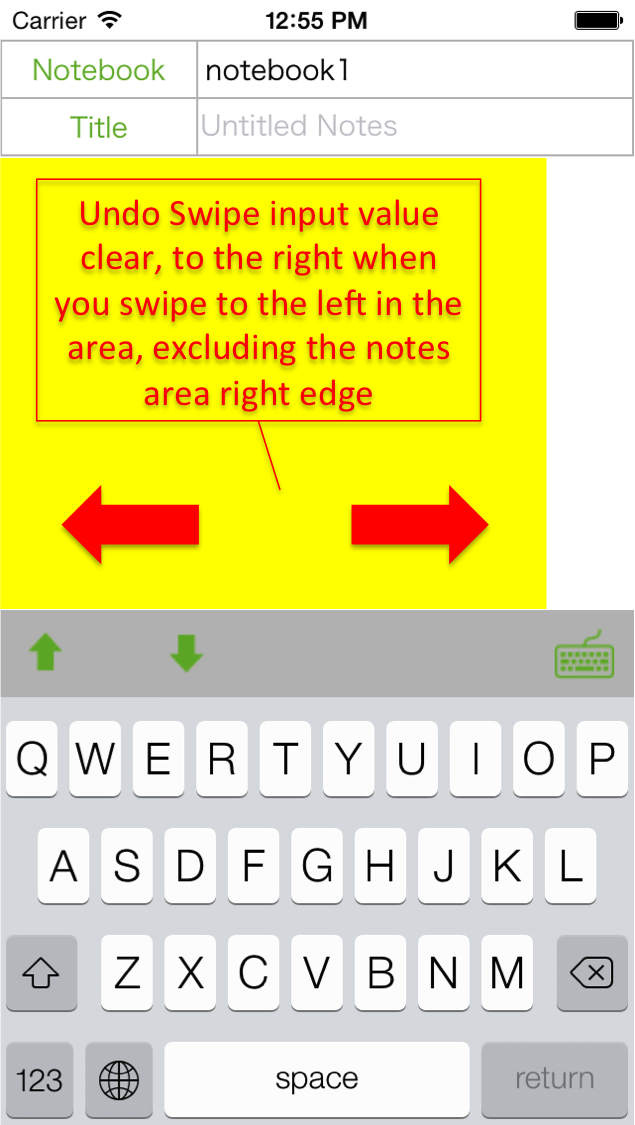Tap the return key
Image resolution: width=635 pixels, height=1125 pixels.
point(555,1078)
